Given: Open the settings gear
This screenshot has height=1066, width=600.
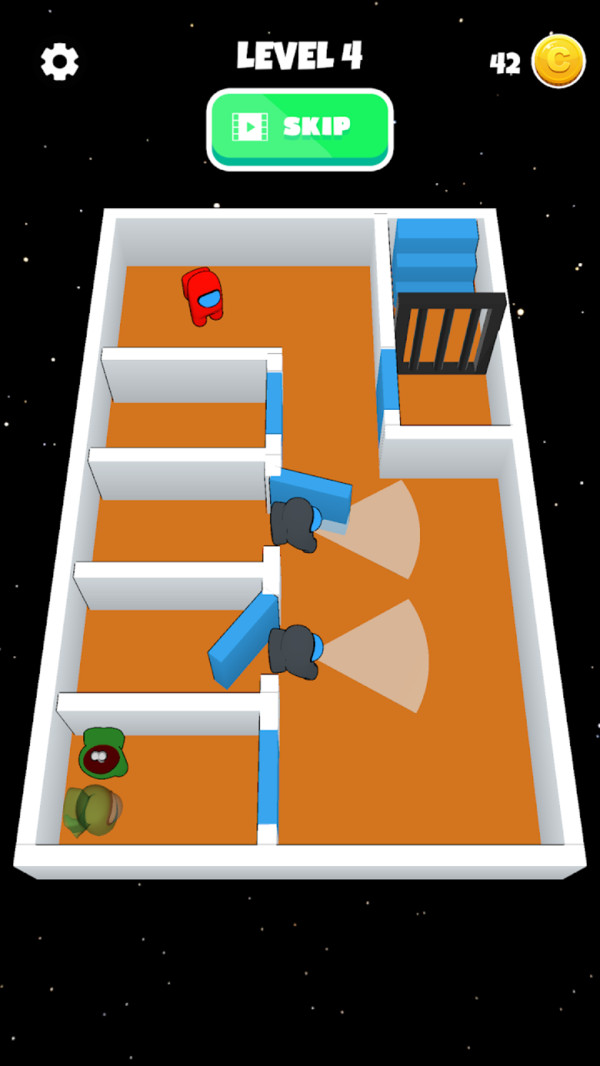Looking at the screenshot, I should coord(60,62).
